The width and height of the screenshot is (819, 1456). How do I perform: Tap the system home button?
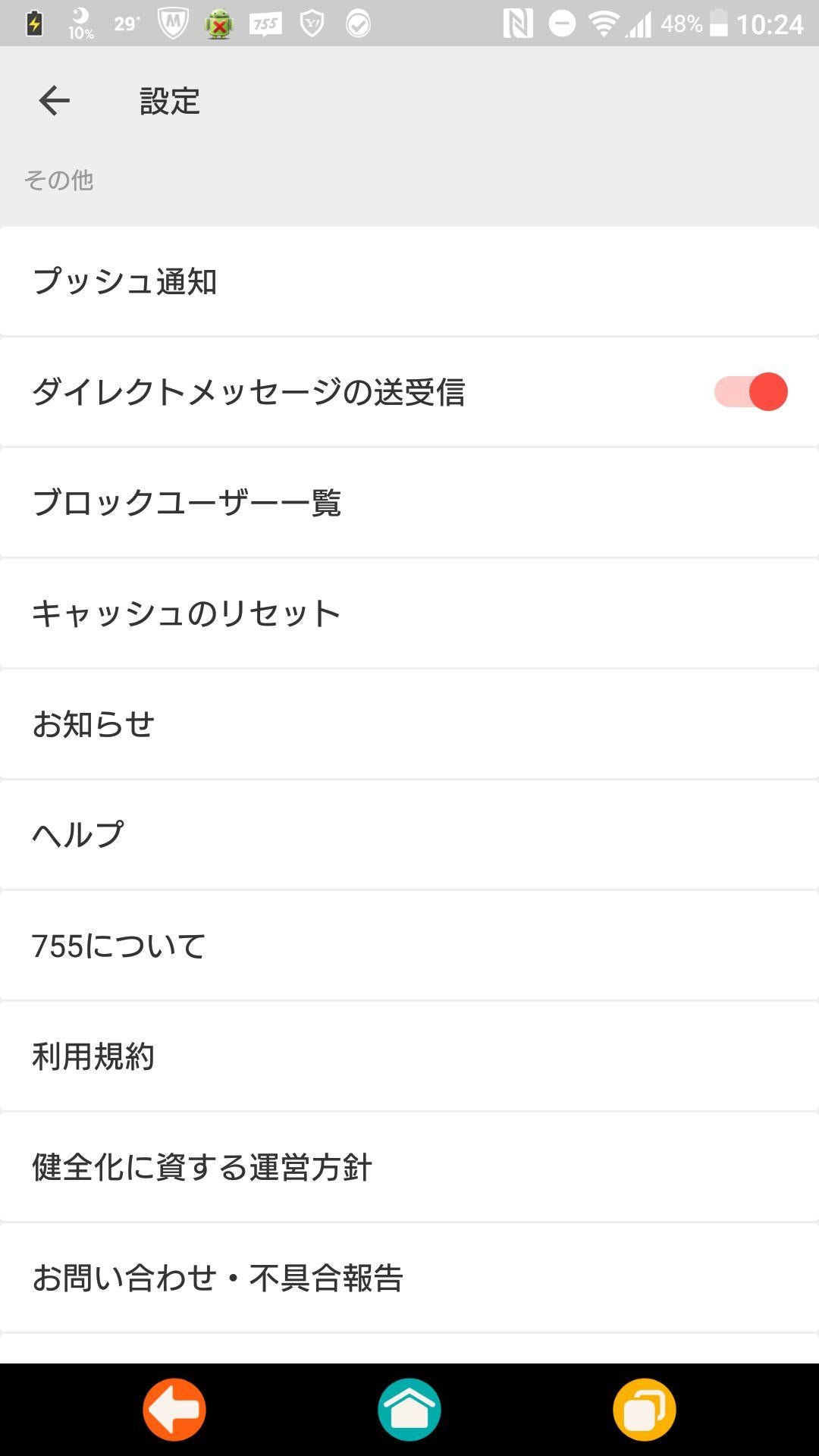pyautogui.click(x=409, y=1410)
